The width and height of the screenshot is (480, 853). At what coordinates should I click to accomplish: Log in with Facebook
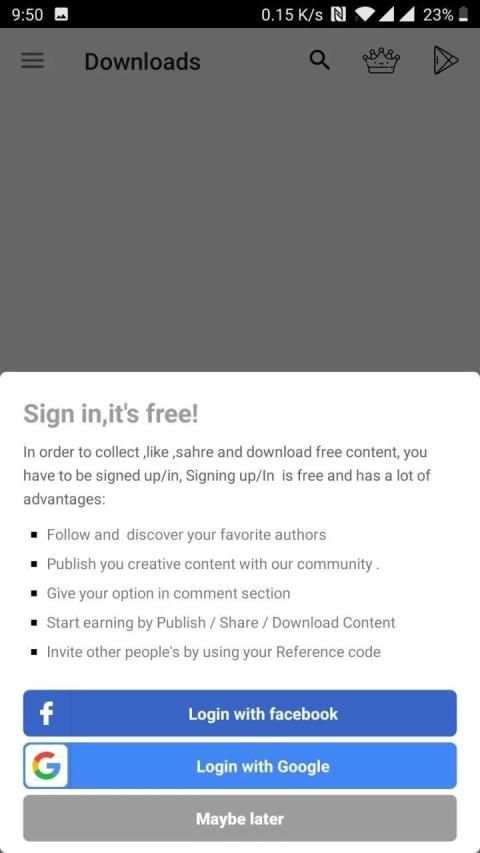(x=239, y=713)
